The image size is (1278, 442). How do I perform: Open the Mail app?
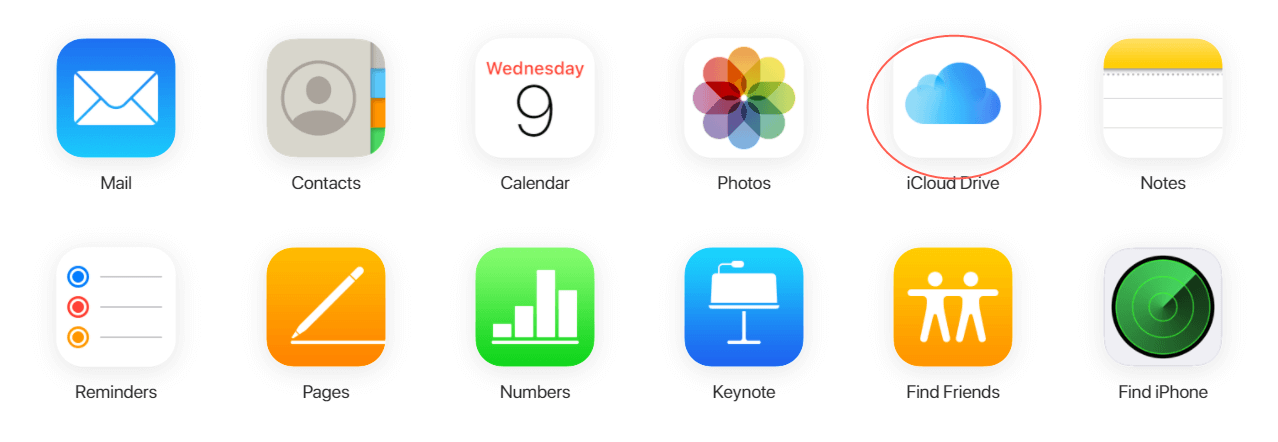tap(116, 98)
